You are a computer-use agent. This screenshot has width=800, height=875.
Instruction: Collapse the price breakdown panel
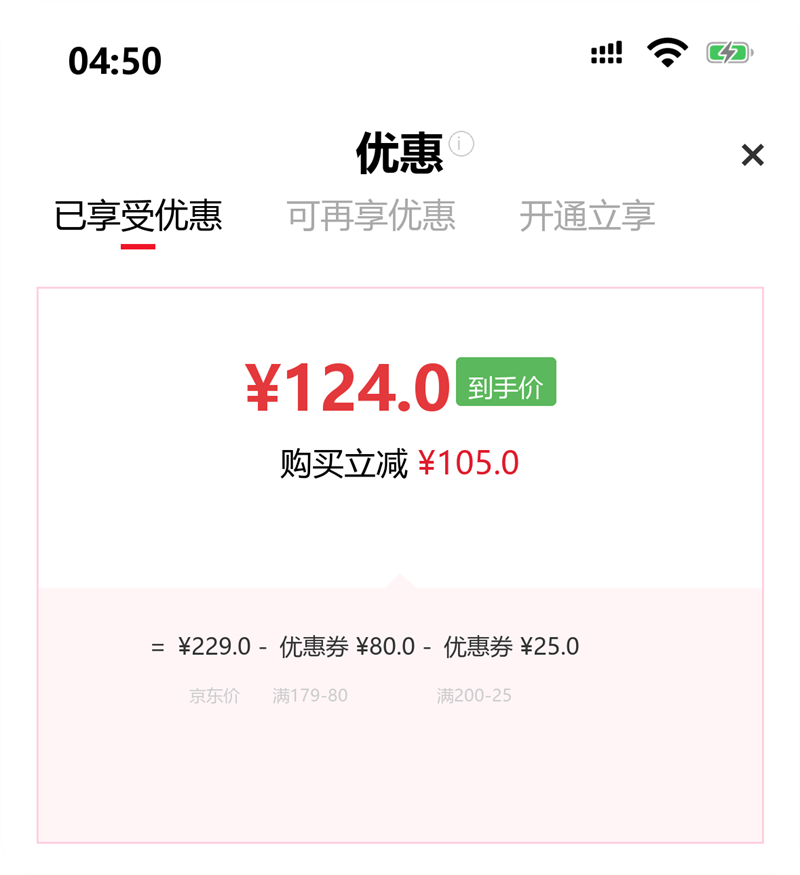tap(400, 578)
